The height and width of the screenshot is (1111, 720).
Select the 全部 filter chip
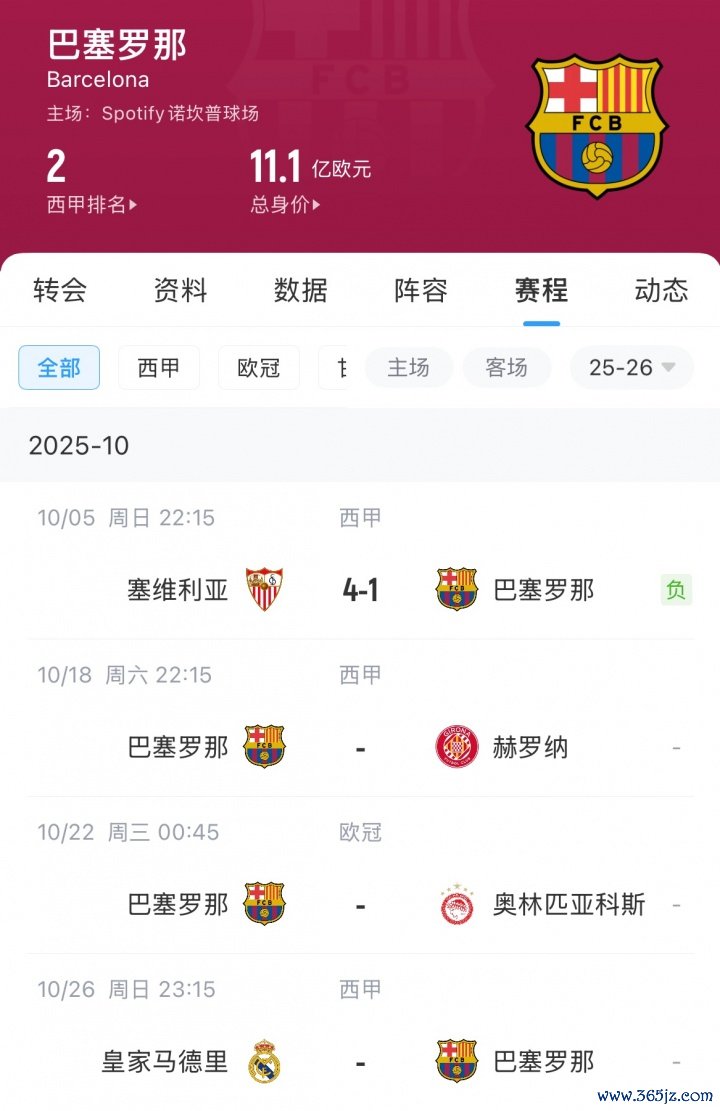coord(59,368)
